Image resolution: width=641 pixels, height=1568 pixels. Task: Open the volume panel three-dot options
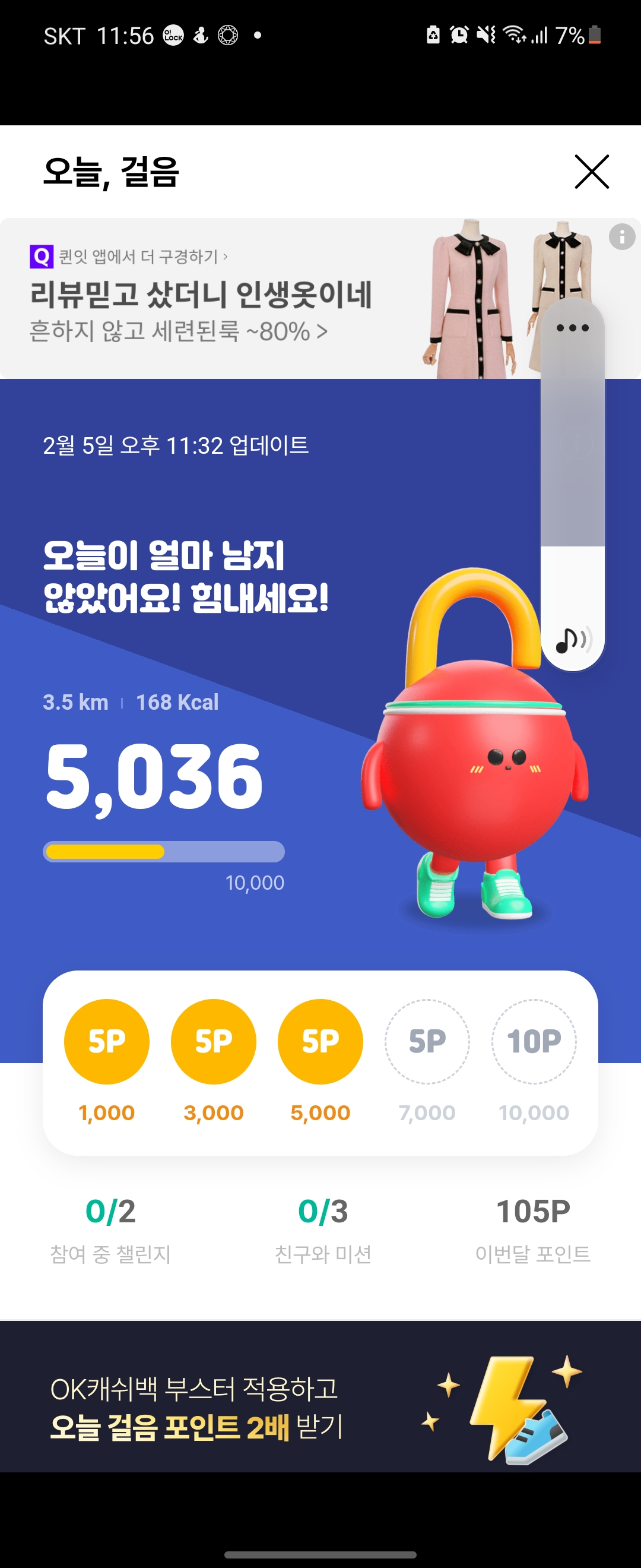[x=572, y=327]
